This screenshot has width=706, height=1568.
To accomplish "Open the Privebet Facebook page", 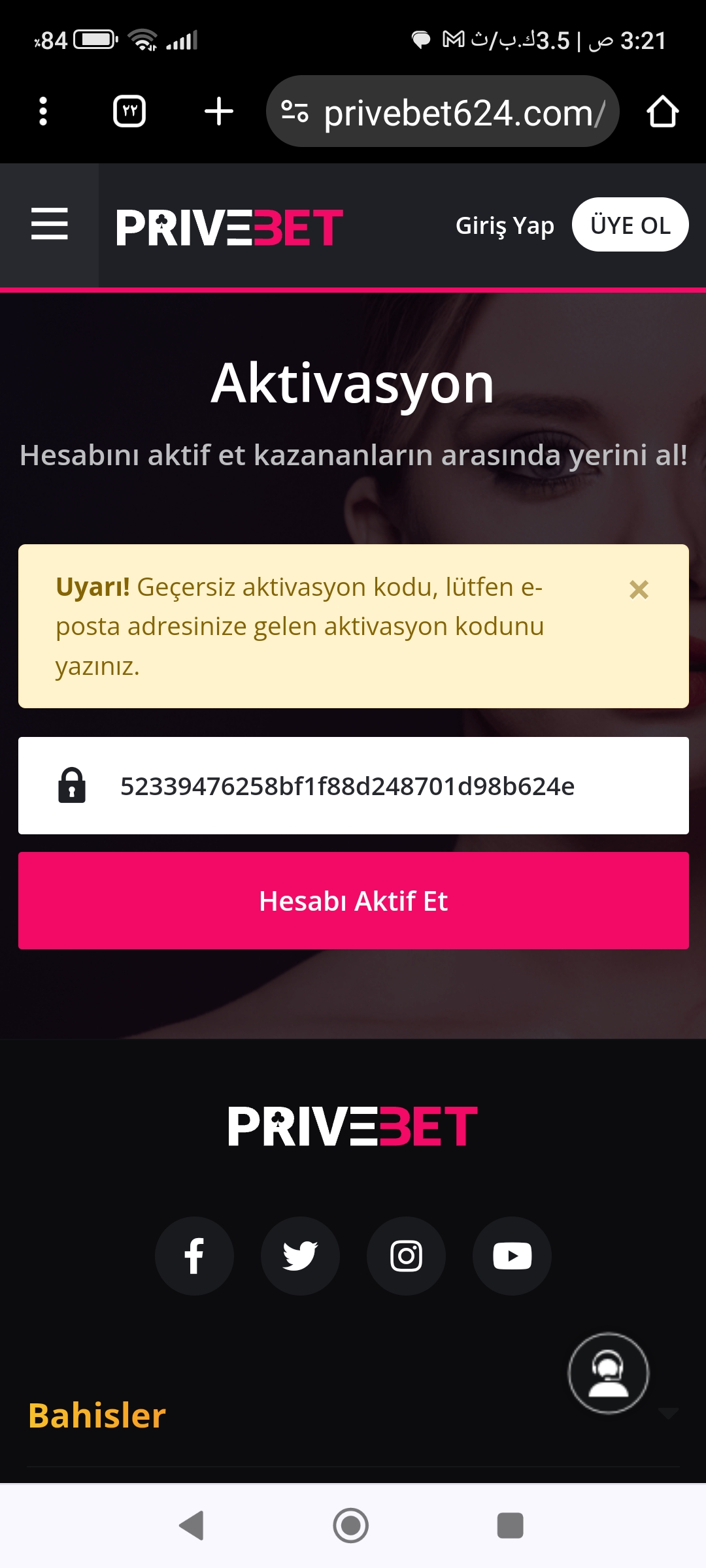I will coord(194,1256).
